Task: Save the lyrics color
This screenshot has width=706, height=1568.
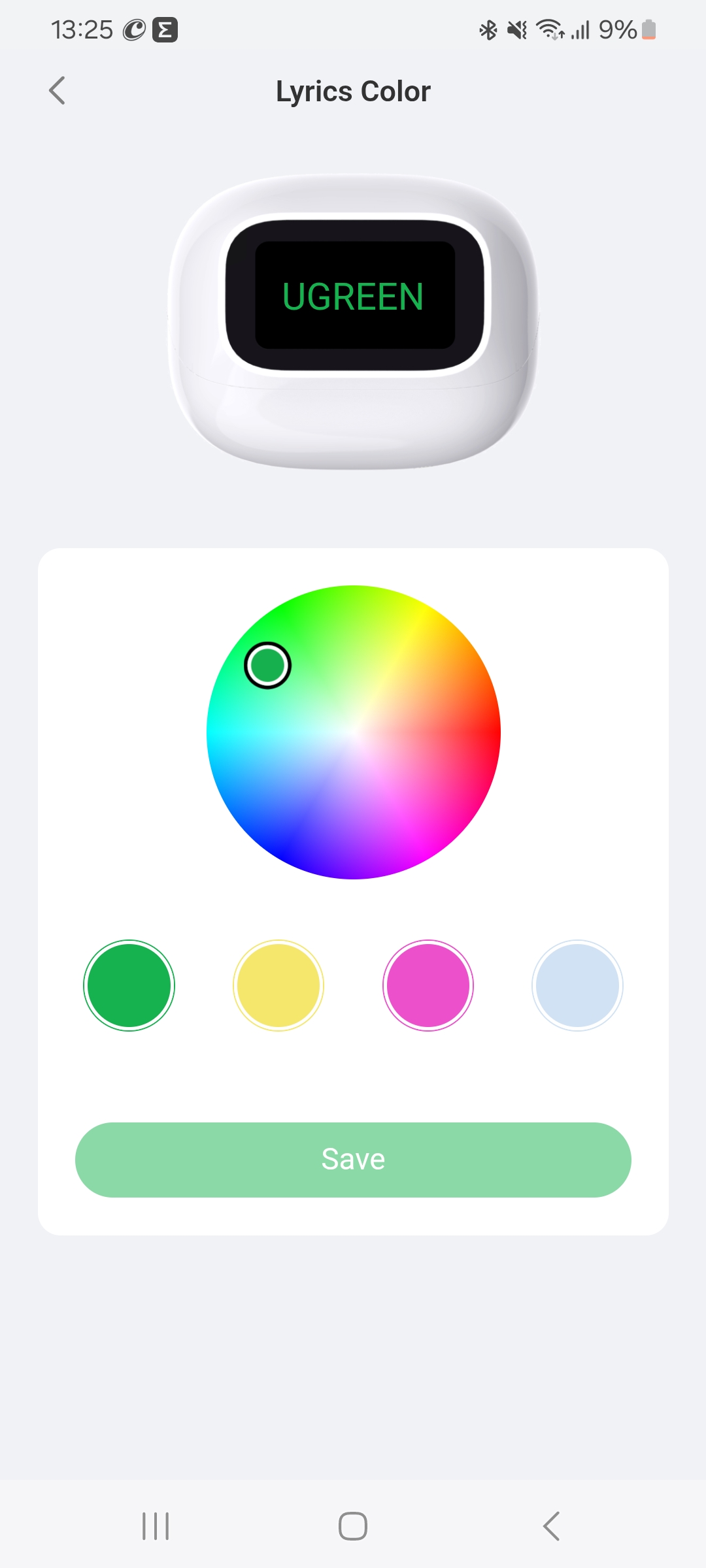Action: coord(353,1160)
